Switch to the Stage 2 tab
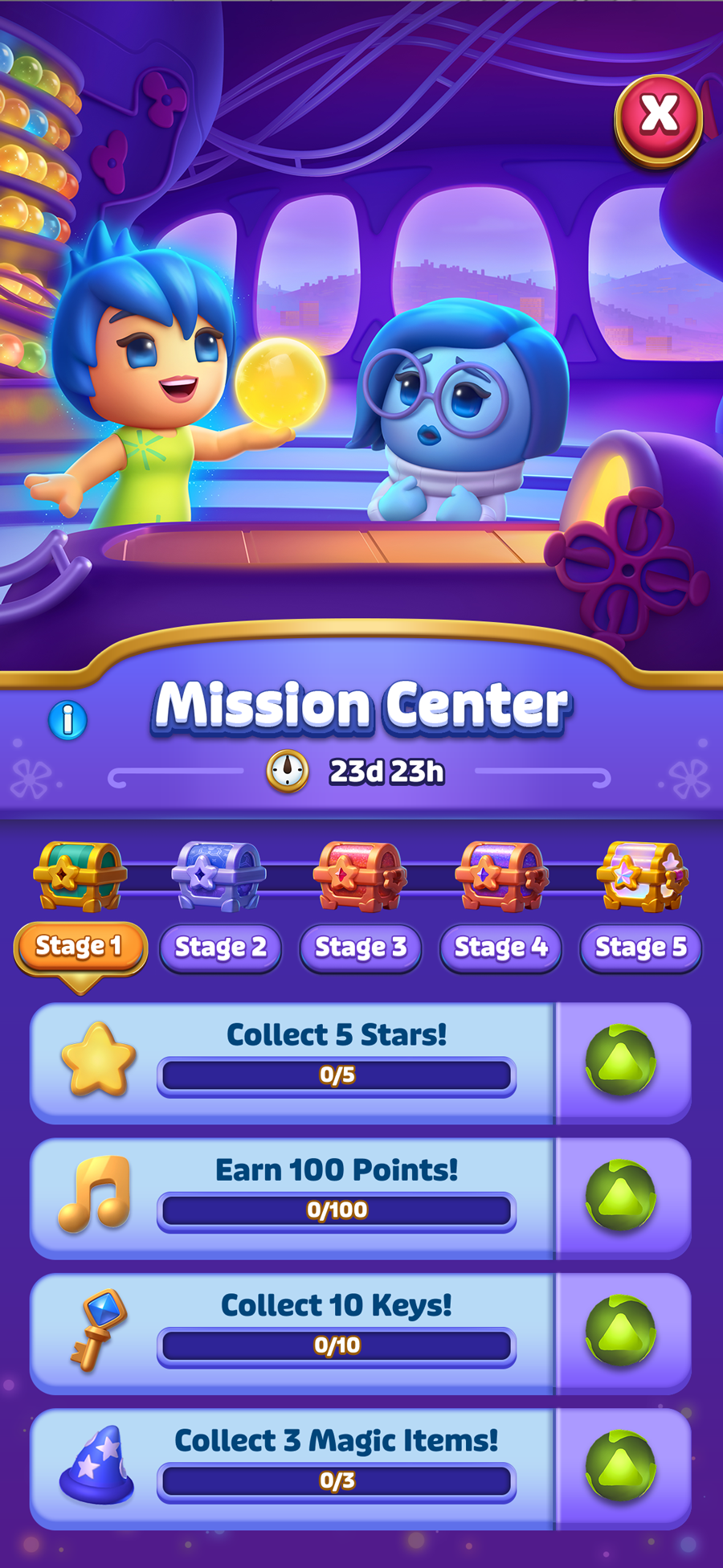Image resolution: width=723 pixels, height=1568 pixels. [x=220, y=948]
